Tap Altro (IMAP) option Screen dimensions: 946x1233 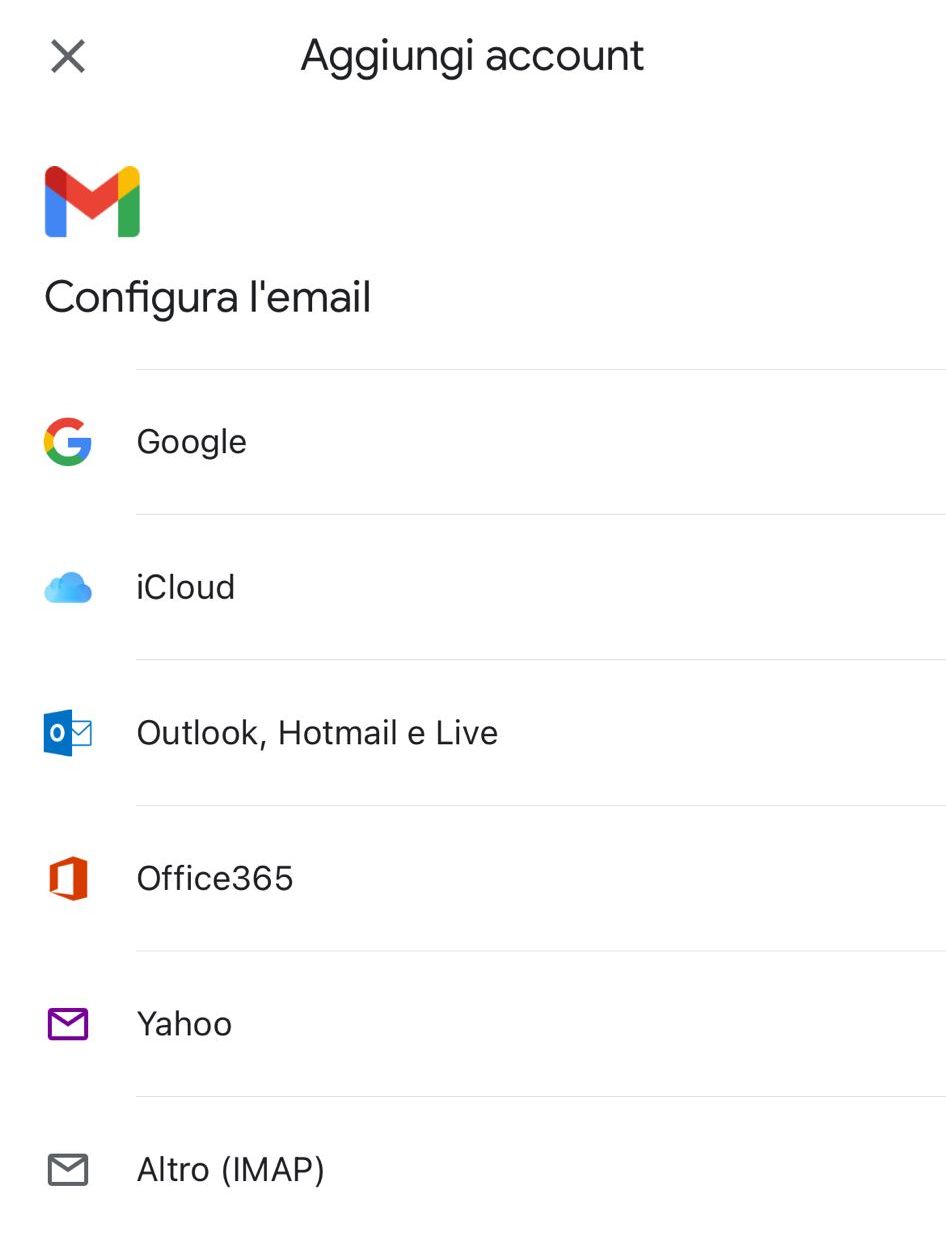[473, 1168]
